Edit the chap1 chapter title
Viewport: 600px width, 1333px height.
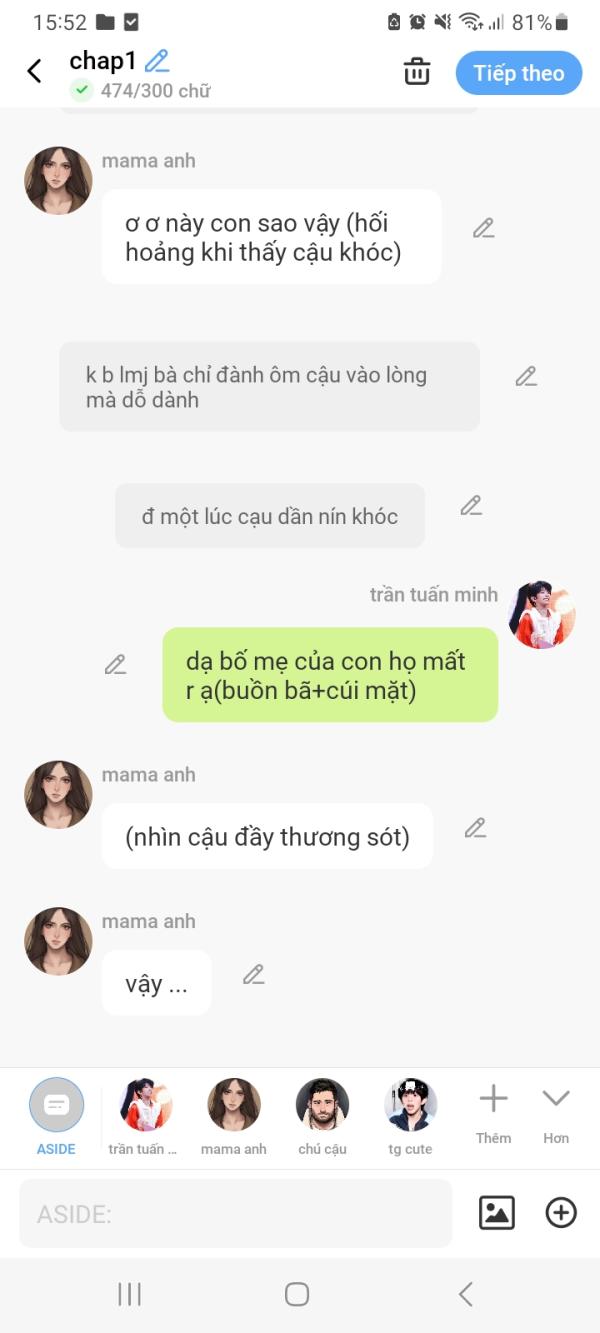click(x=157, y=61)
